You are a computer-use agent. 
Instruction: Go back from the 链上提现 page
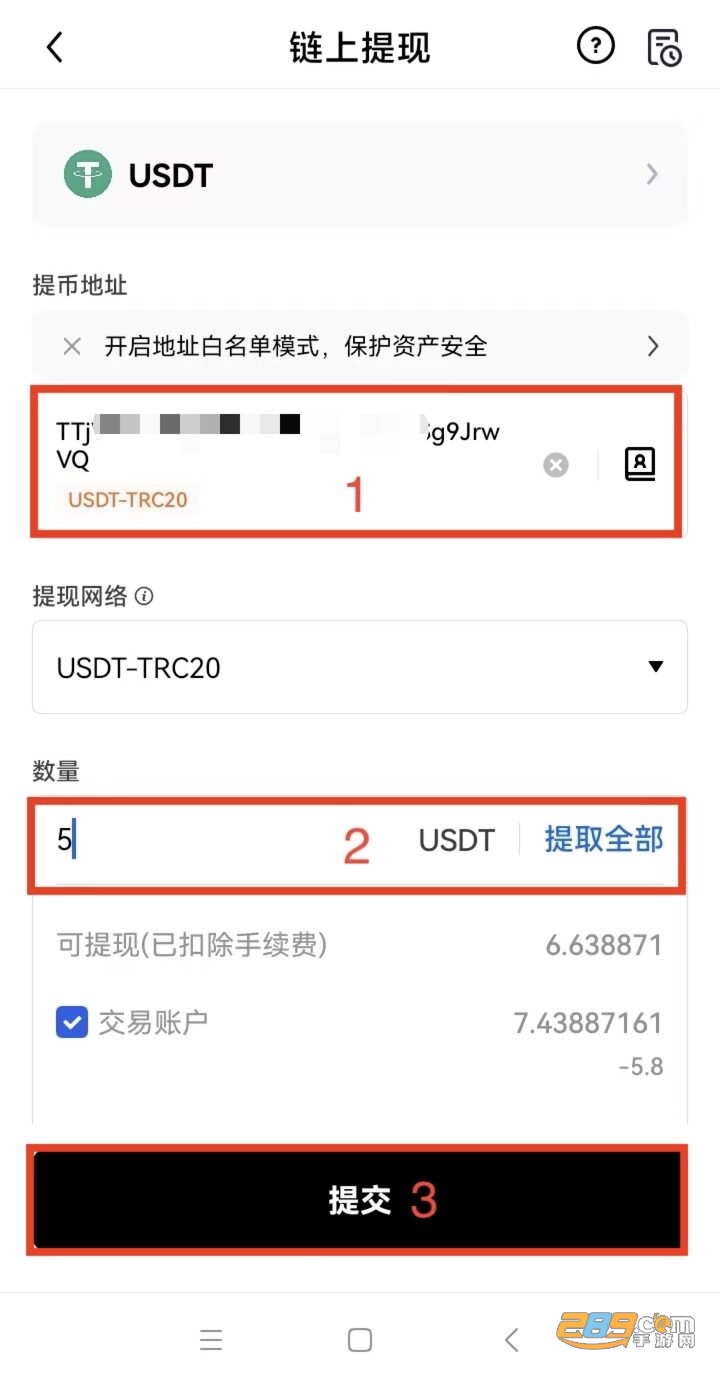click(x=55, y=47)
